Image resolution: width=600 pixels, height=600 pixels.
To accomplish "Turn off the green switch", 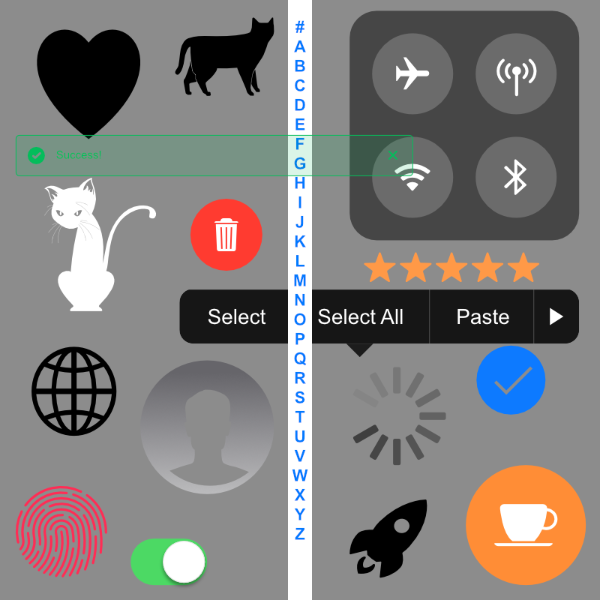I will click(x=169, y=562).
